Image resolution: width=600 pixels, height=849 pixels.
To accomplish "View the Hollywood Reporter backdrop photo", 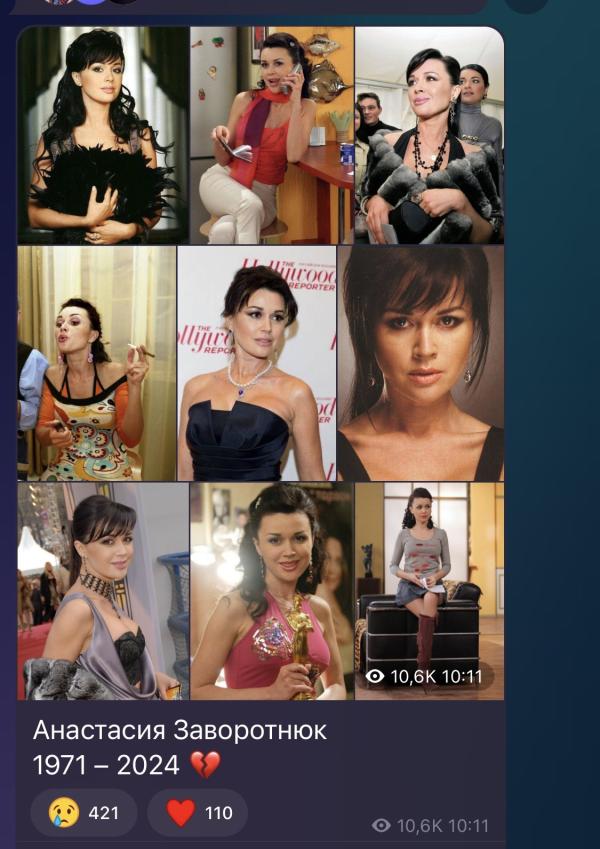I will pyautogui.click(x=257, y=363).
